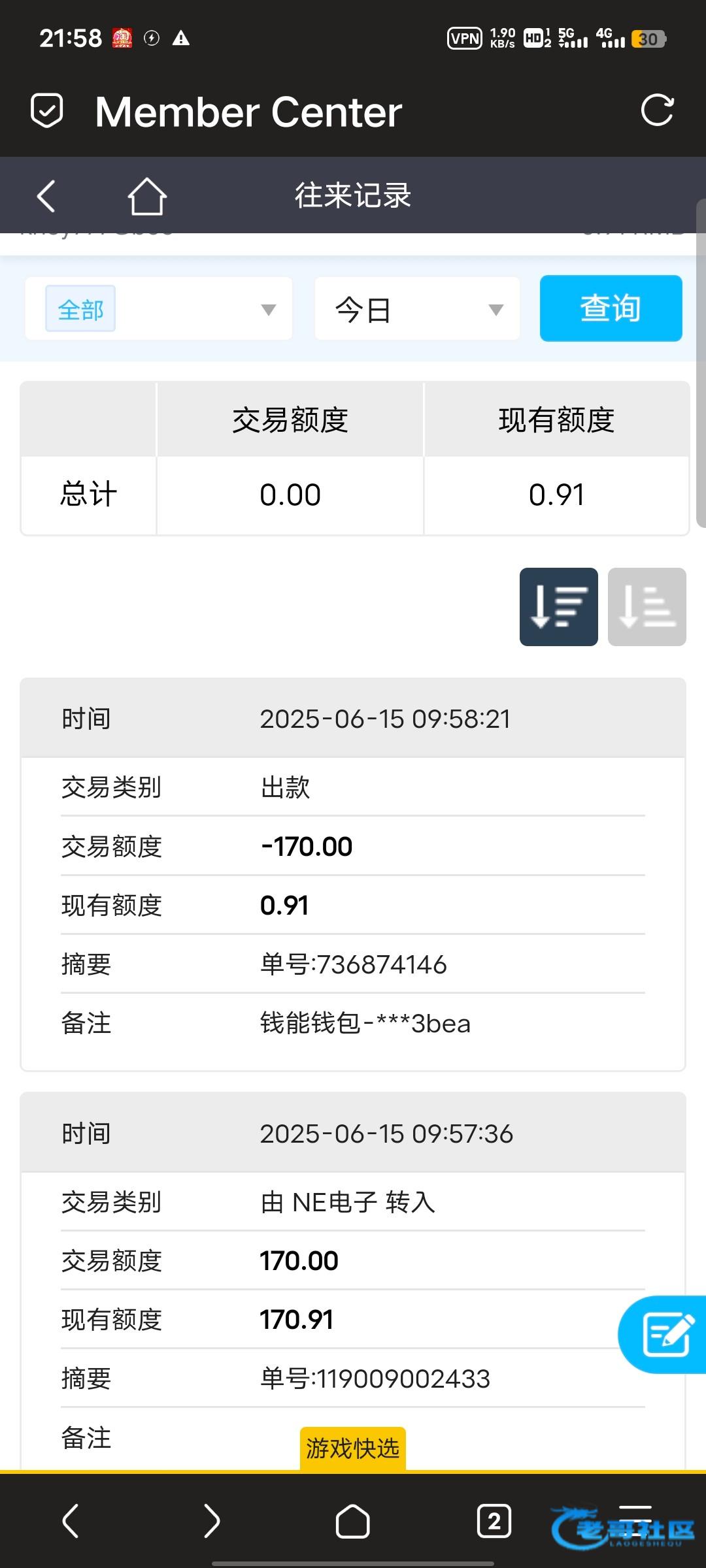The width and height of the screenshot is (706, 1568).
Task: Reload the page with the refresh icon
Action: [657, 110]
